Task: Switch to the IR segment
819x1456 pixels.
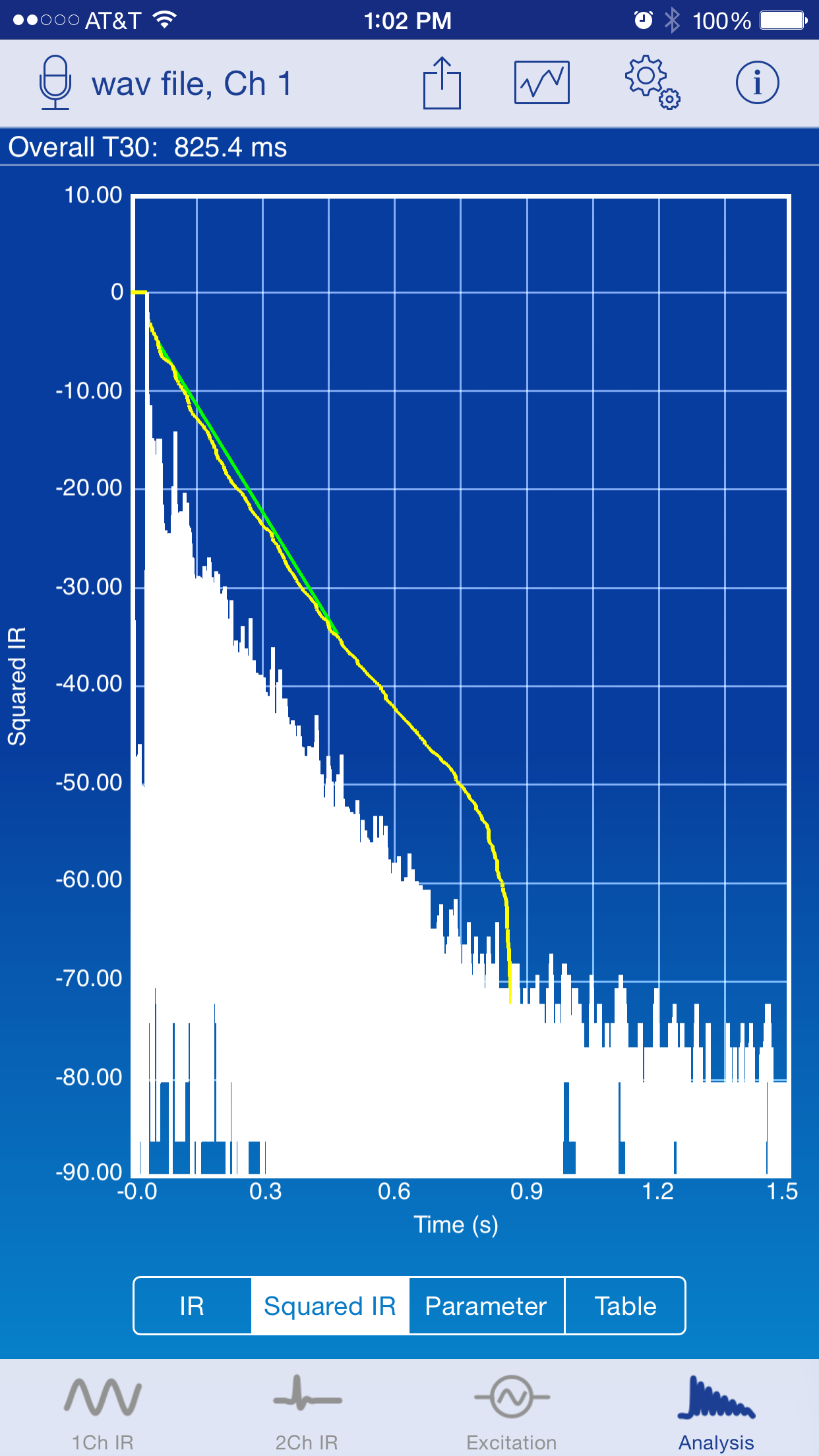Action: click(x=192, y=1306)
